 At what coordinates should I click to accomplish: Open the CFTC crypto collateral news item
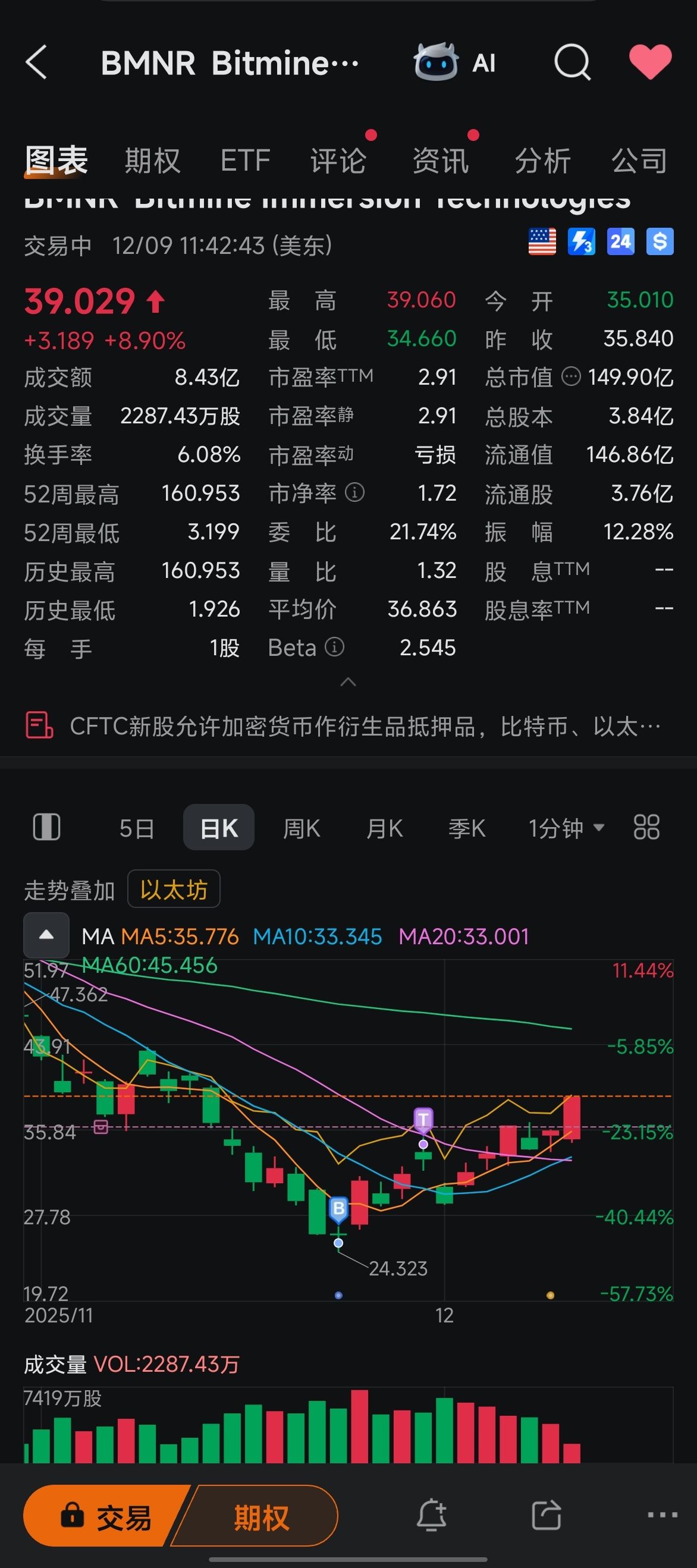point(364,726)
